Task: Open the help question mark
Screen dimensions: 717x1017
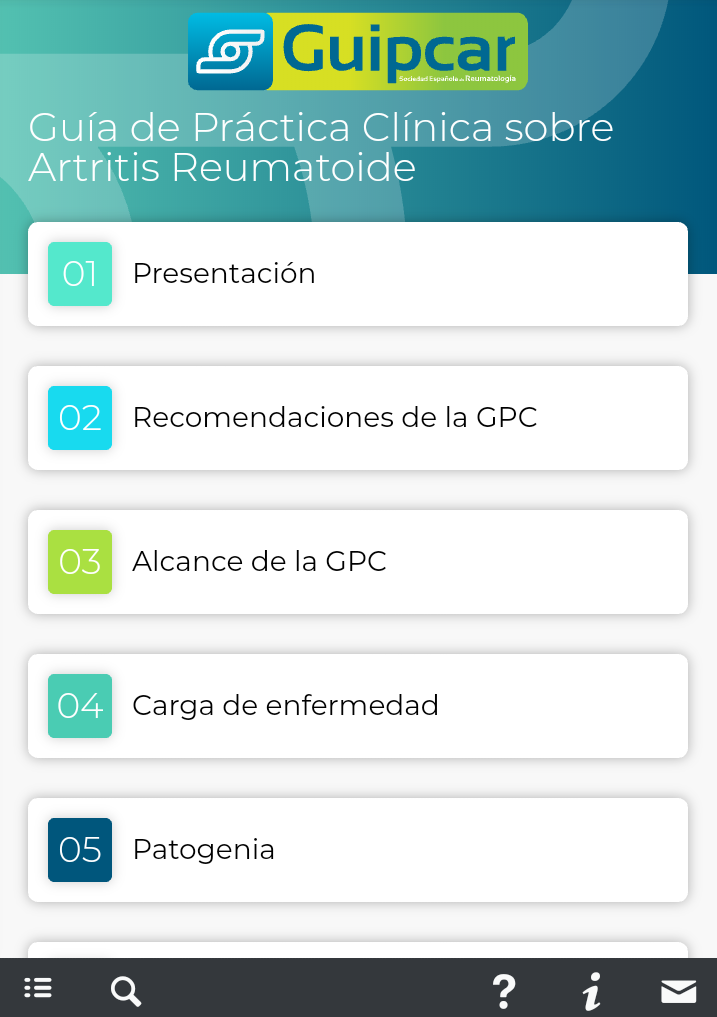Action: coord(505,991)
